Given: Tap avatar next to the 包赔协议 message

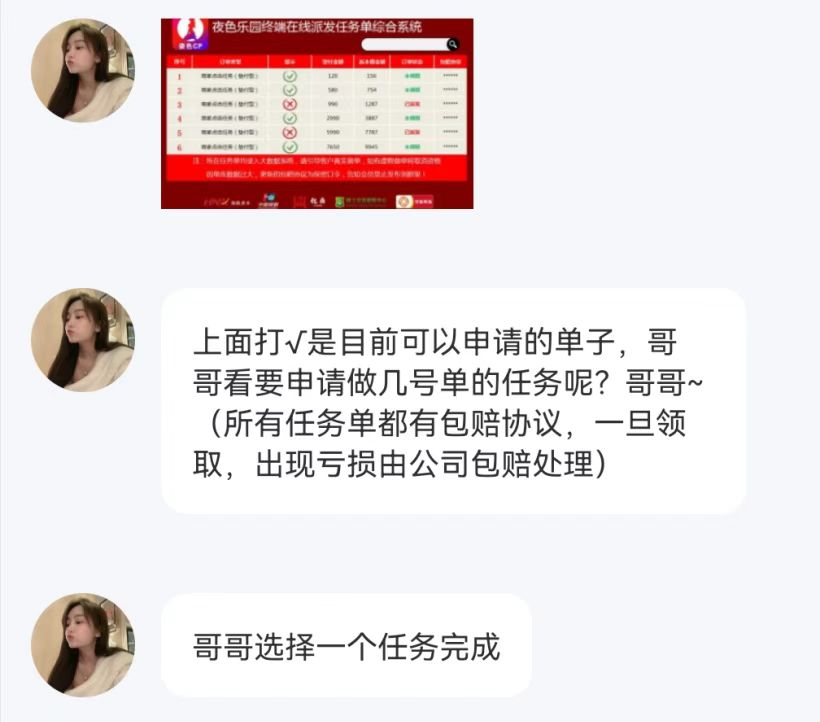Looking at the screenshot, I should point(82,340).
